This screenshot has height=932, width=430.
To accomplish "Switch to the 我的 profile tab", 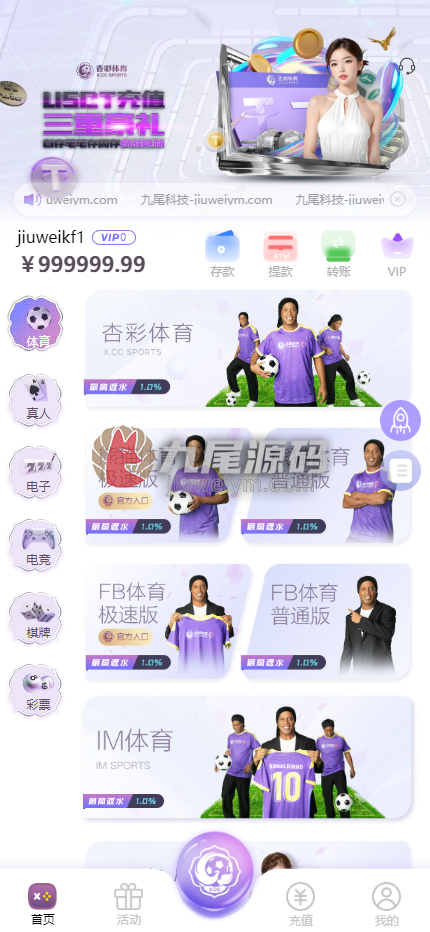I will pos(387,904).
